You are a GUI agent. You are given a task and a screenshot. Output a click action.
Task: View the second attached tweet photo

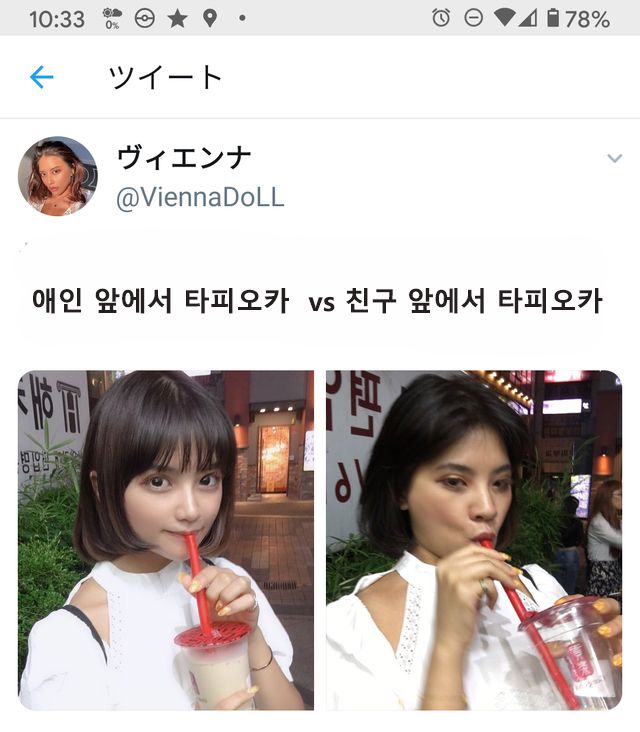pos(473,540)
